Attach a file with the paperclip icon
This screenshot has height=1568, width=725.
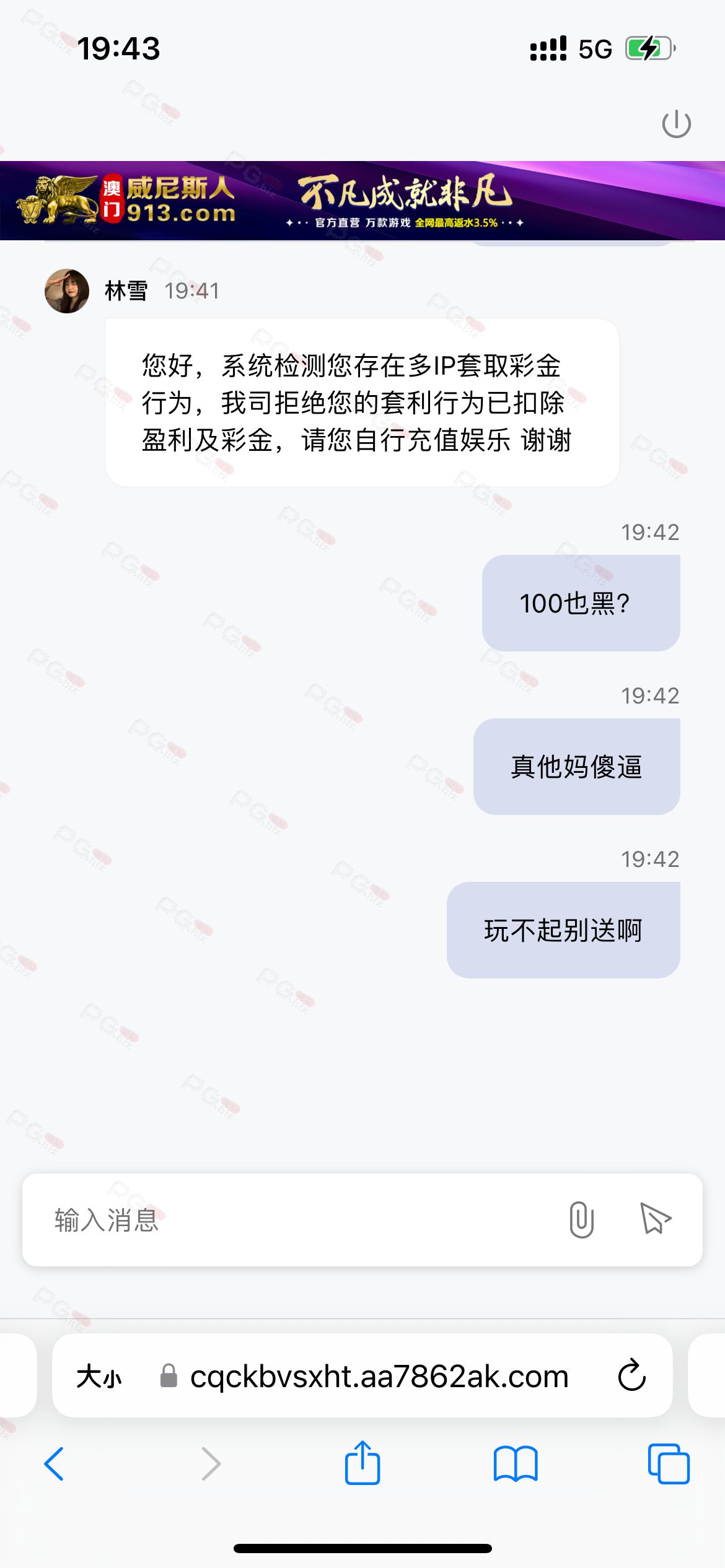click(581, 1220)
